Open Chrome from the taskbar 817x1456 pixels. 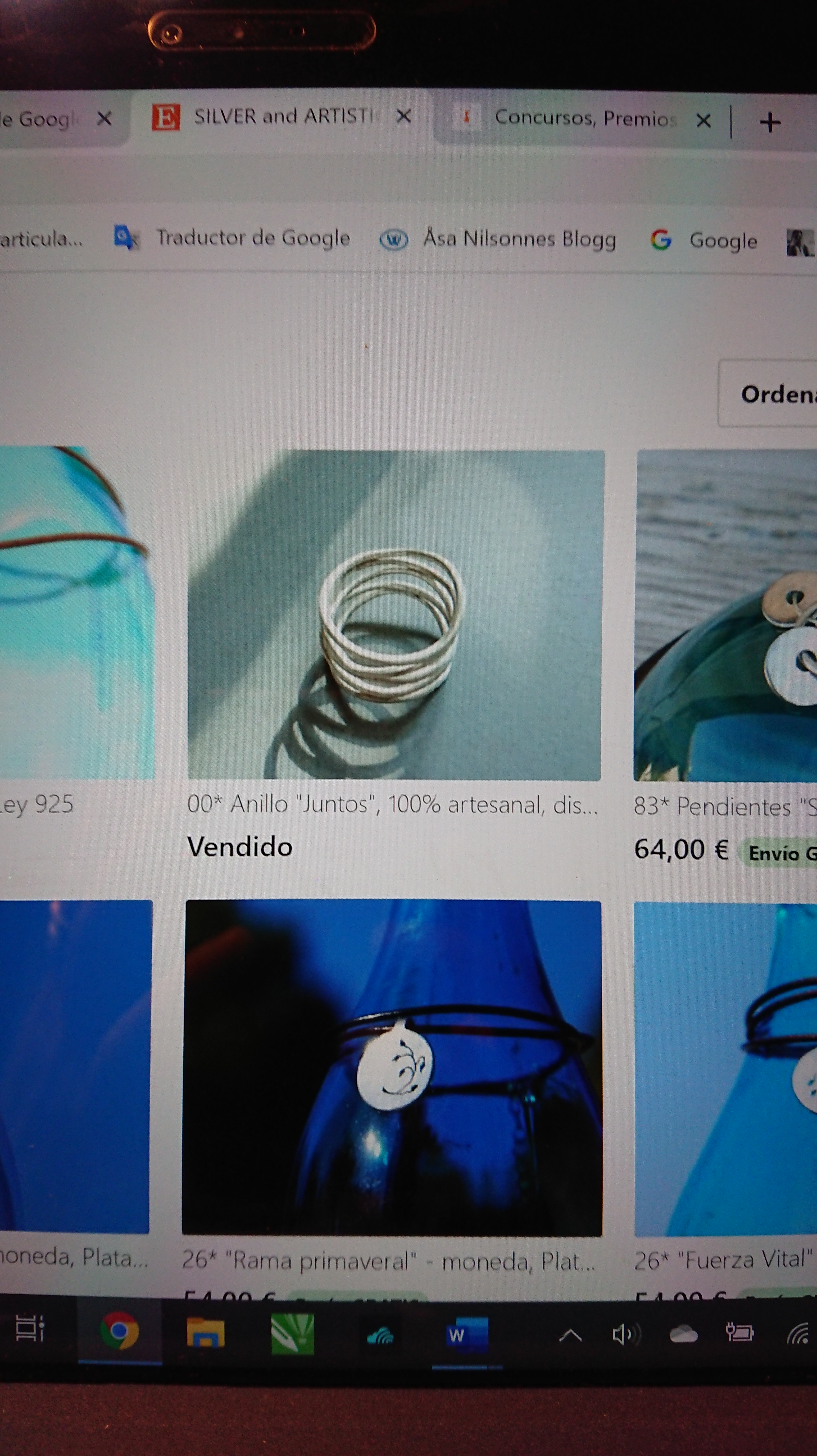point(119,1332)
